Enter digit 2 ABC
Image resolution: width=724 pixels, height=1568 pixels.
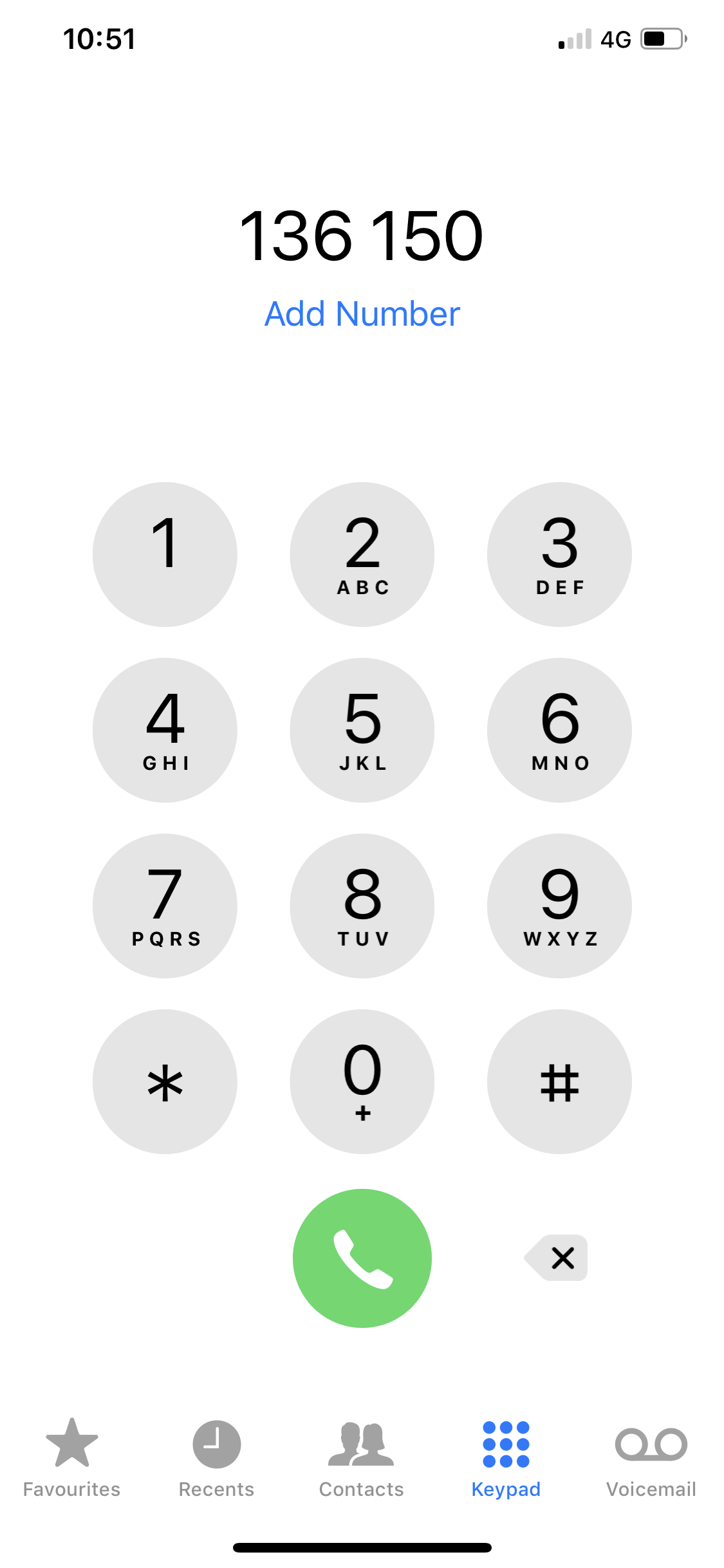tap(362, 554)
